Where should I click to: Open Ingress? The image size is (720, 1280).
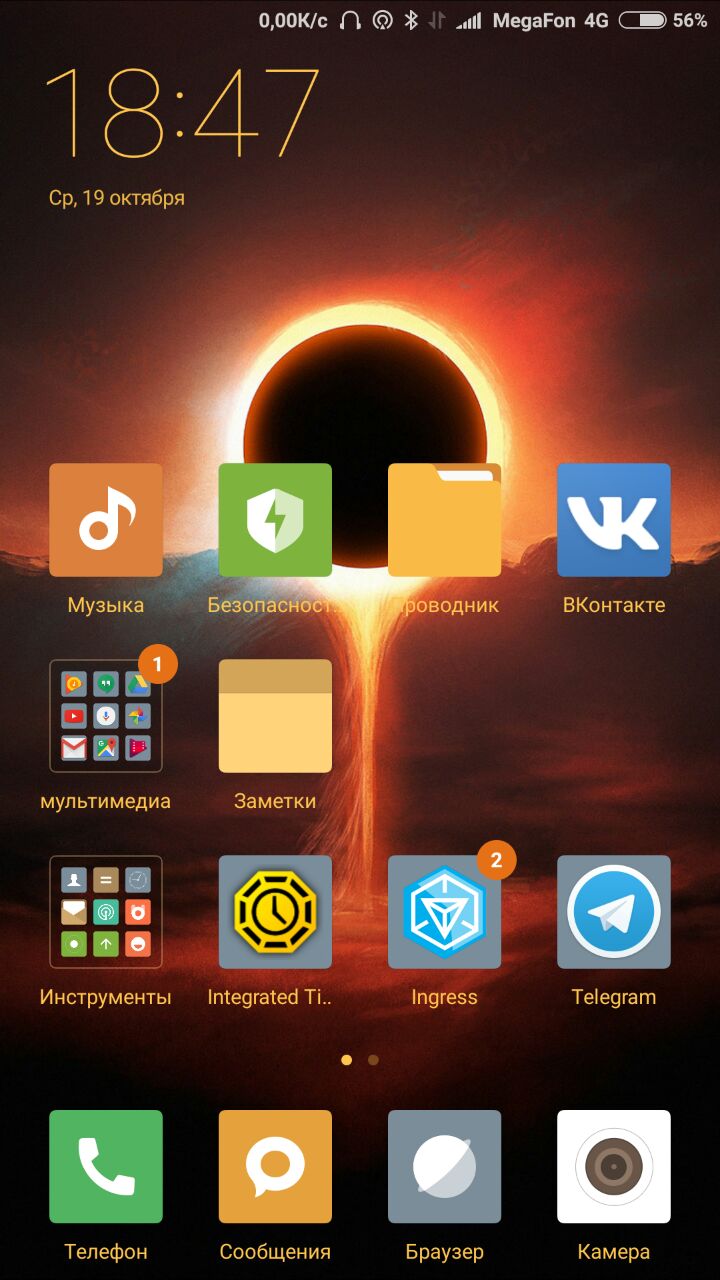point(444,912)
